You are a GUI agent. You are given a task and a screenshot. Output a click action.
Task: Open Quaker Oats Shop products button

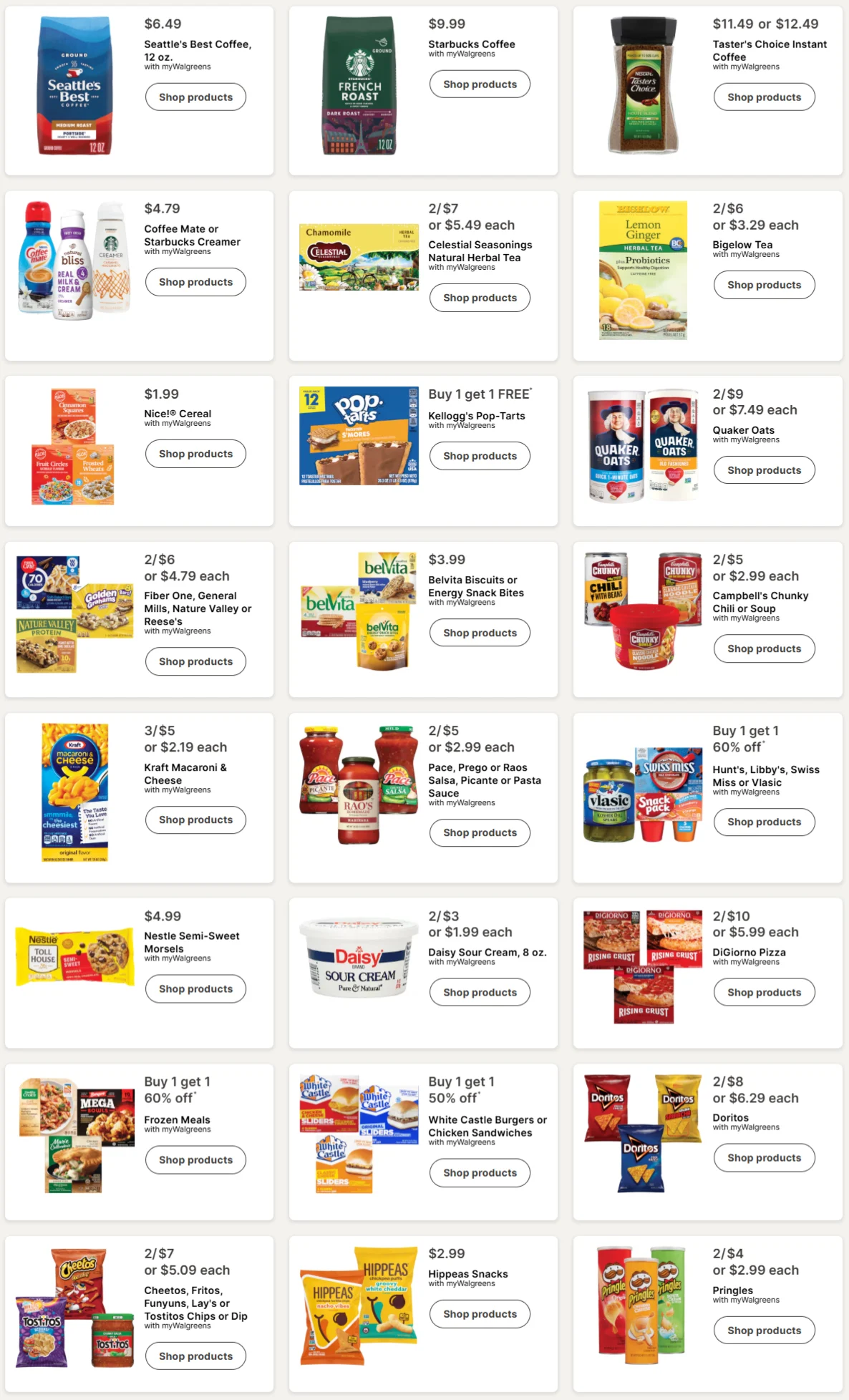click(x=764, y=470)
